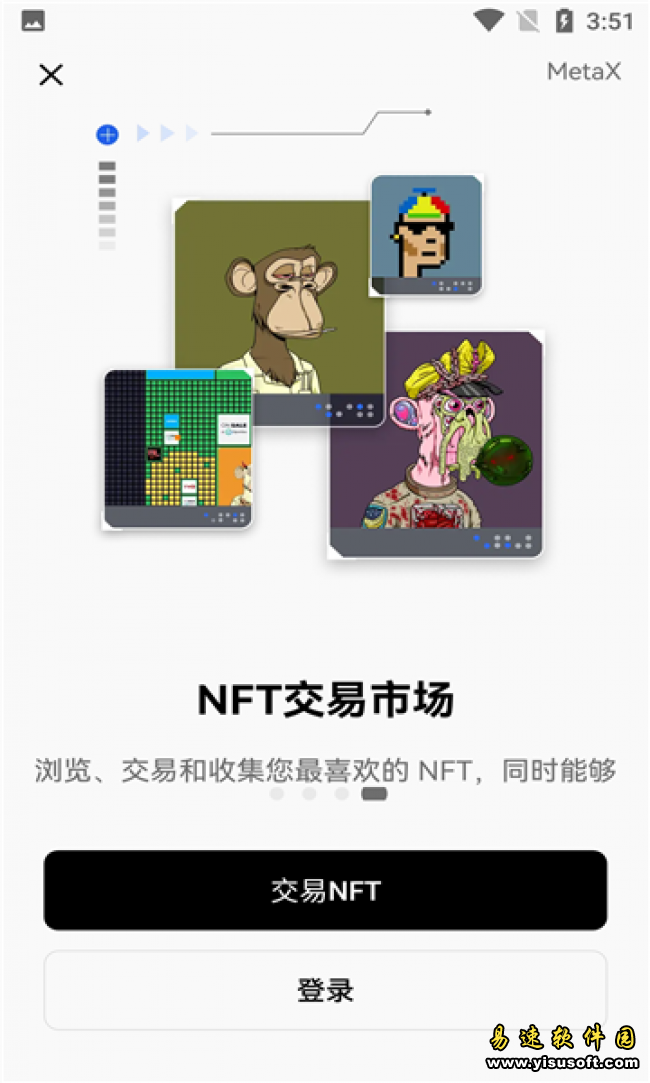Tap the 登录 button

coord(325,990)
